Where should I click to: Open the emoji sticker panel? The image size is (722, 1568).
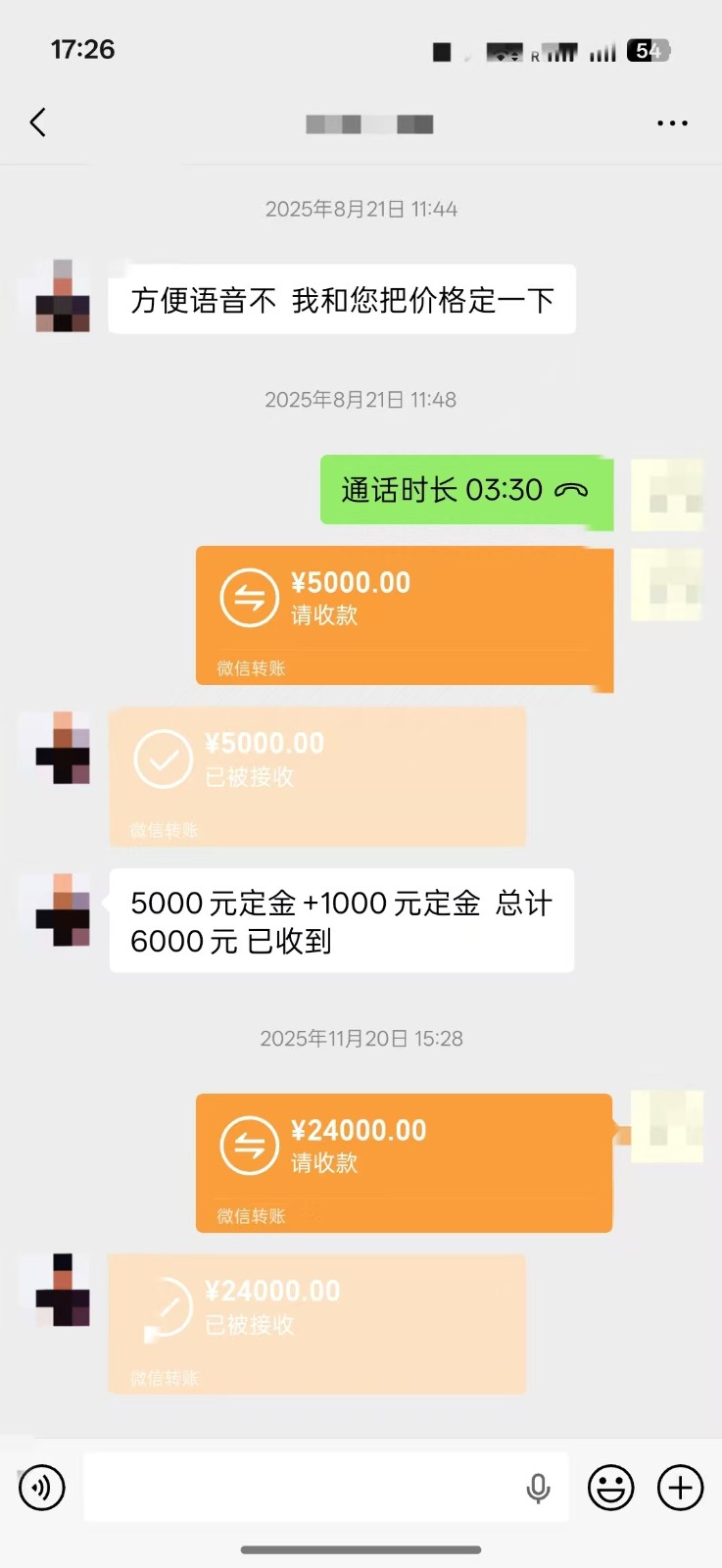pyautogui.click(x=610, y=1488)
